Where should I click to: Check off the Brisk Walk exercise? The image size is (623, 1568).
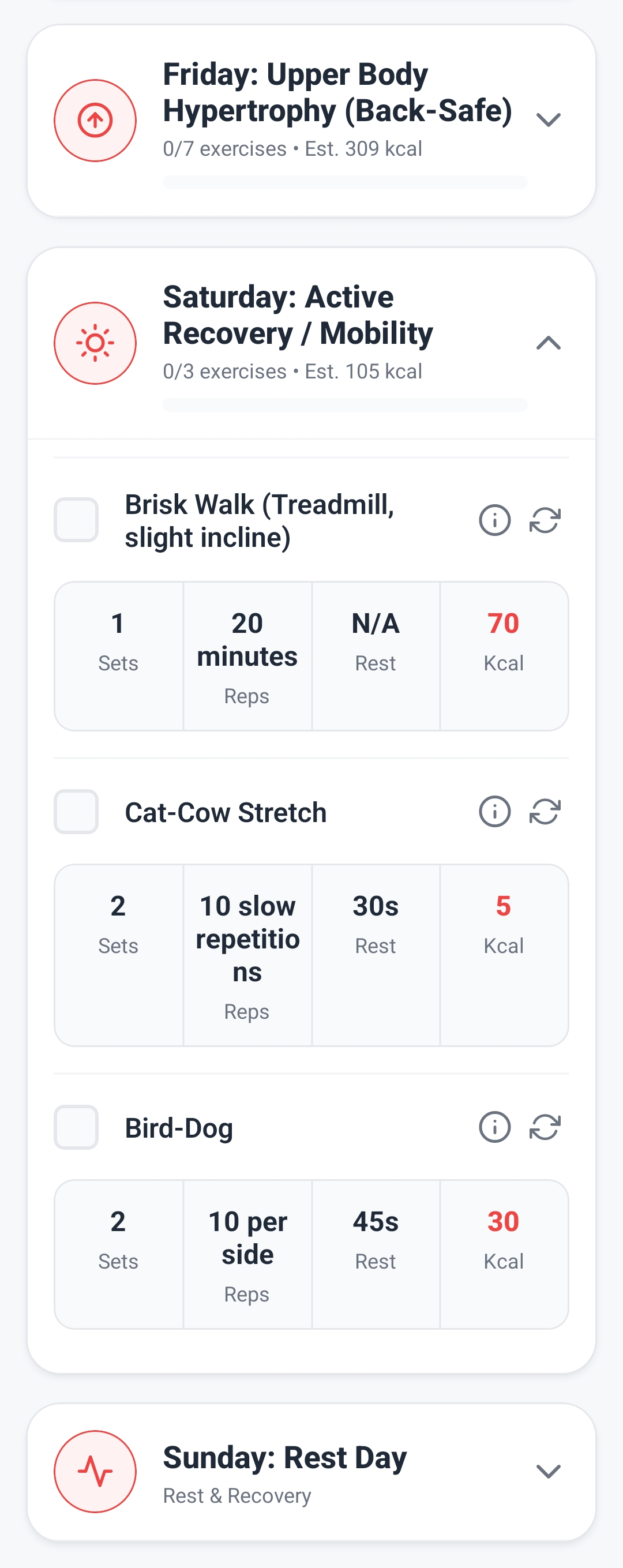[76, 520]
